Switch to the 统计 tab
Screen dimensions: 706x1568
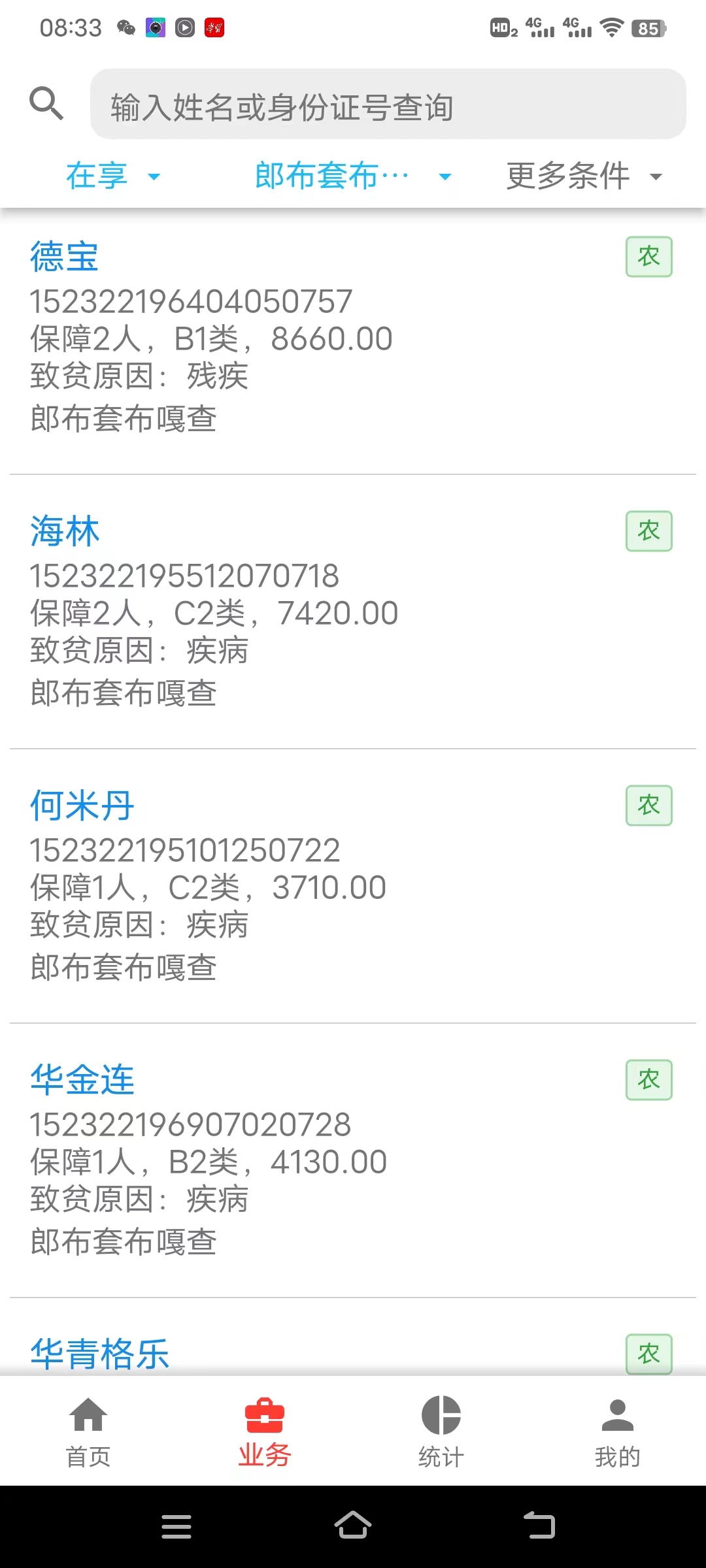[441, 1431]
